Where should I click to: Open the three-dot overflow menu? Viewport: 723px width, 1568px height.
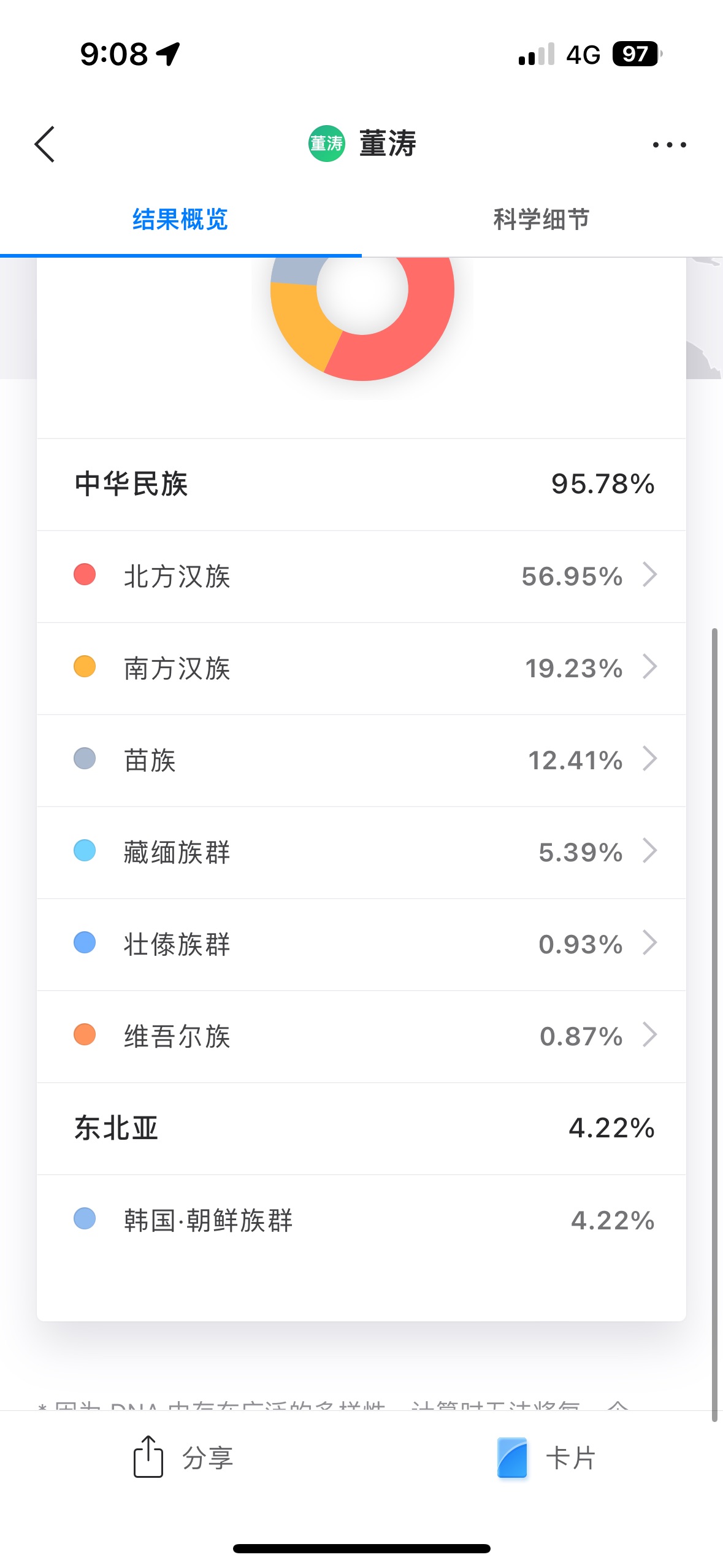point(669,145)
